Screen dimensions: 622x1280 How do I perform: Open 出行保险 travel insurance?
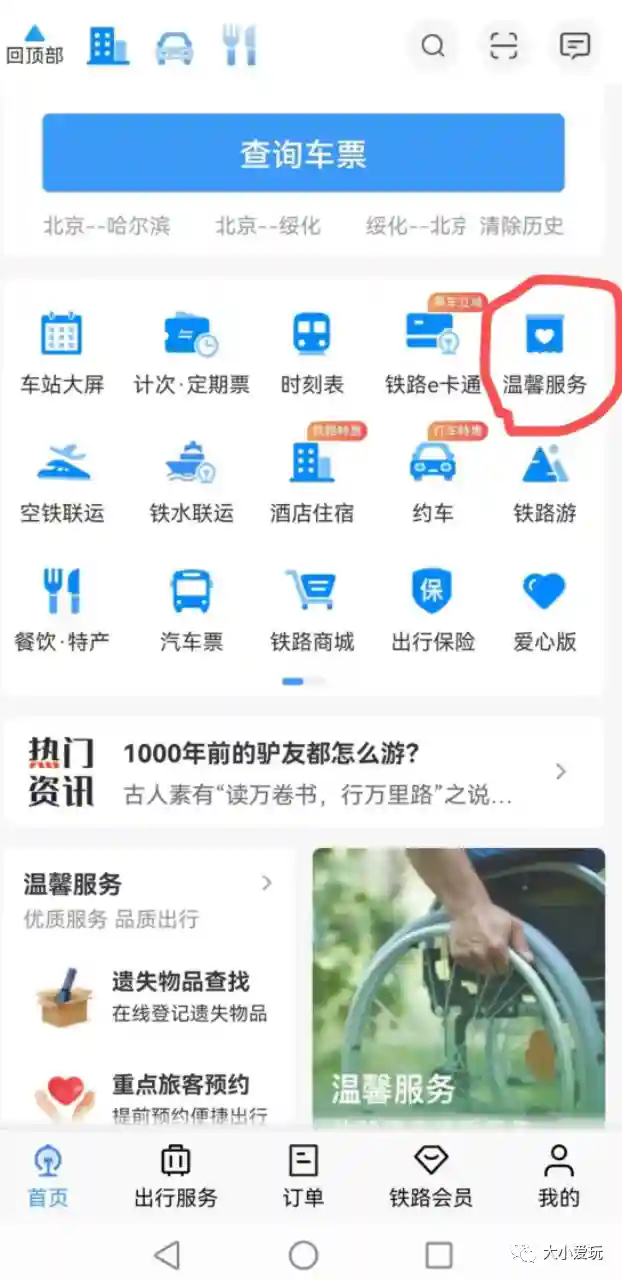(x=432, y=608)
